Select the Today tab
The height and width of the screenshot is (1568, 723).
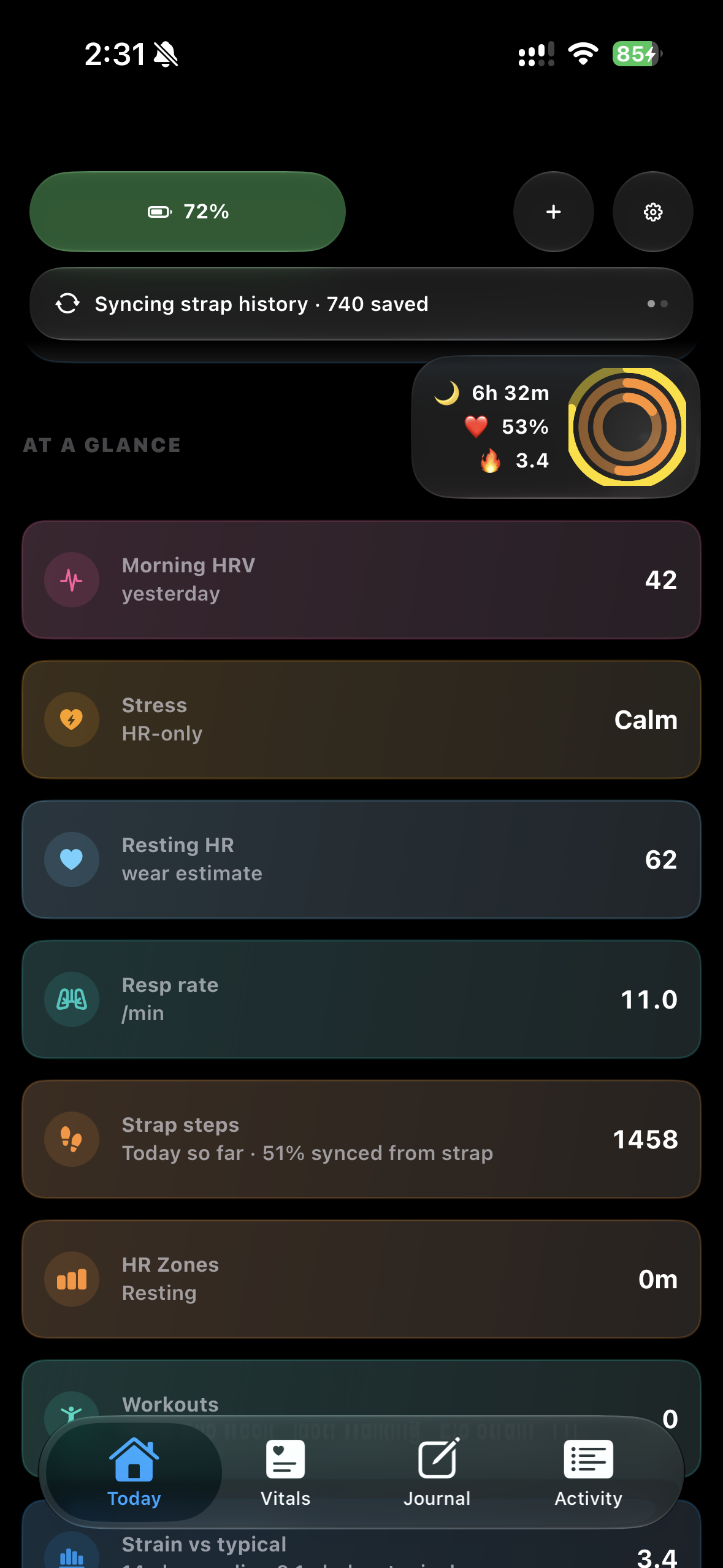(134, 1472)
